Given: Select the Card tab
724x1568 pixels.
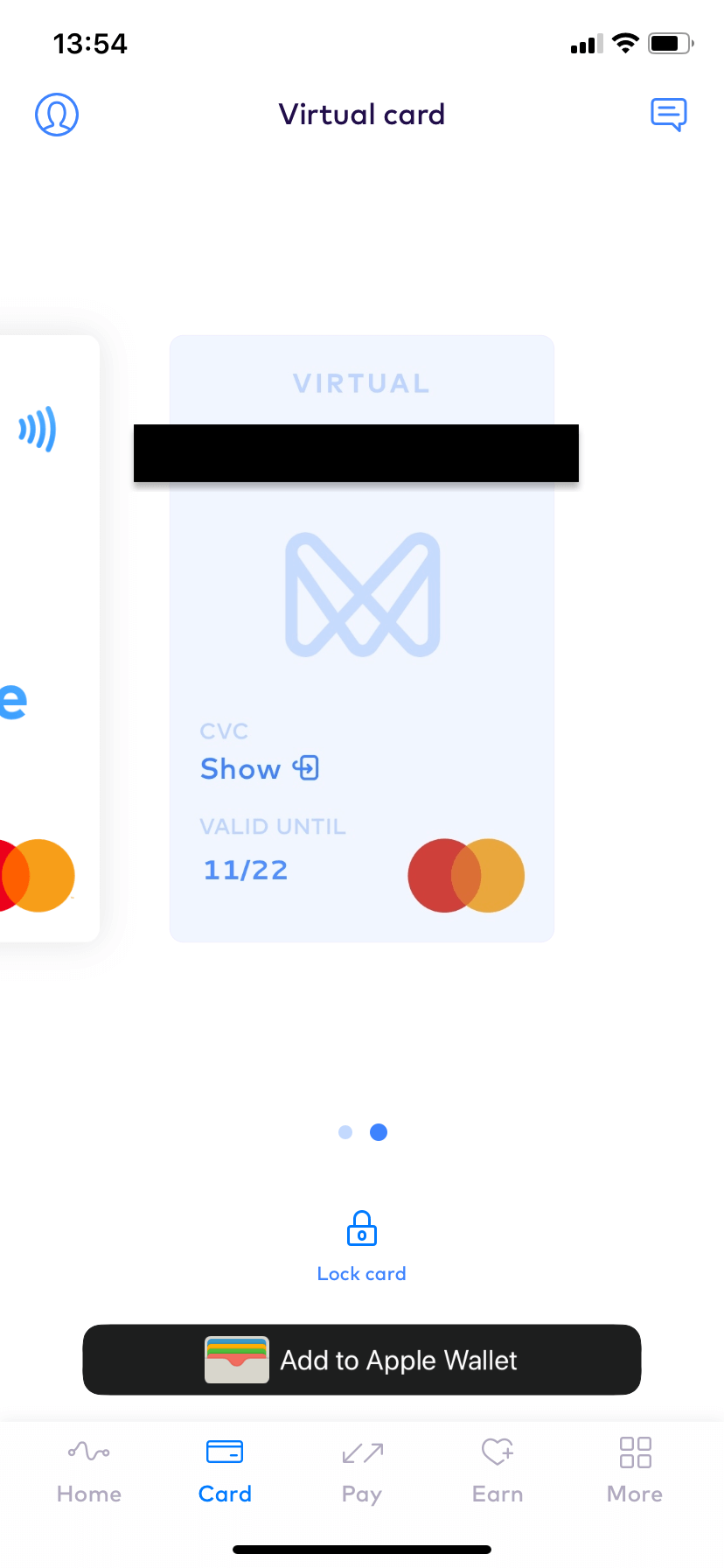Looking at the screenshot, I should [225, 1471].
